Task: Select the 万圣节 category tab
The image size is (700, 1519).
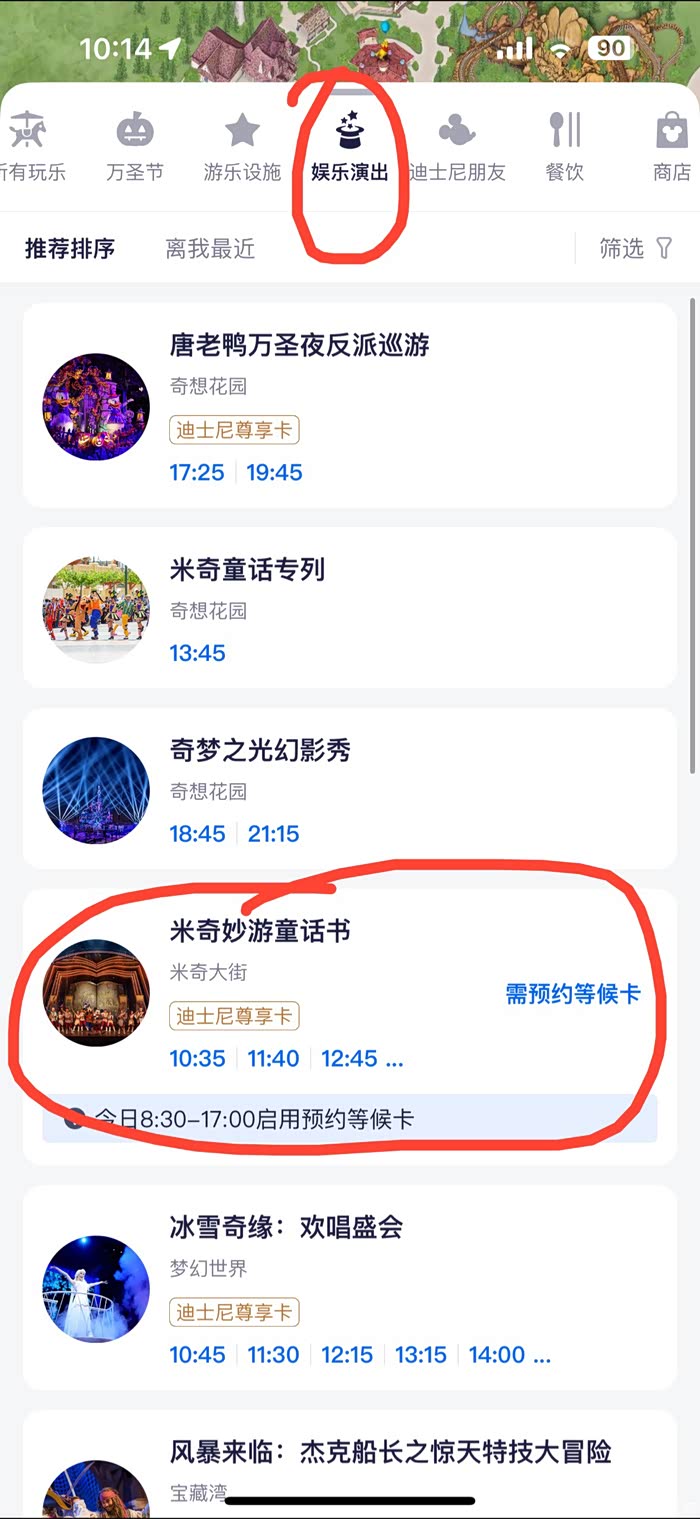Action: (x=135, y=148)
